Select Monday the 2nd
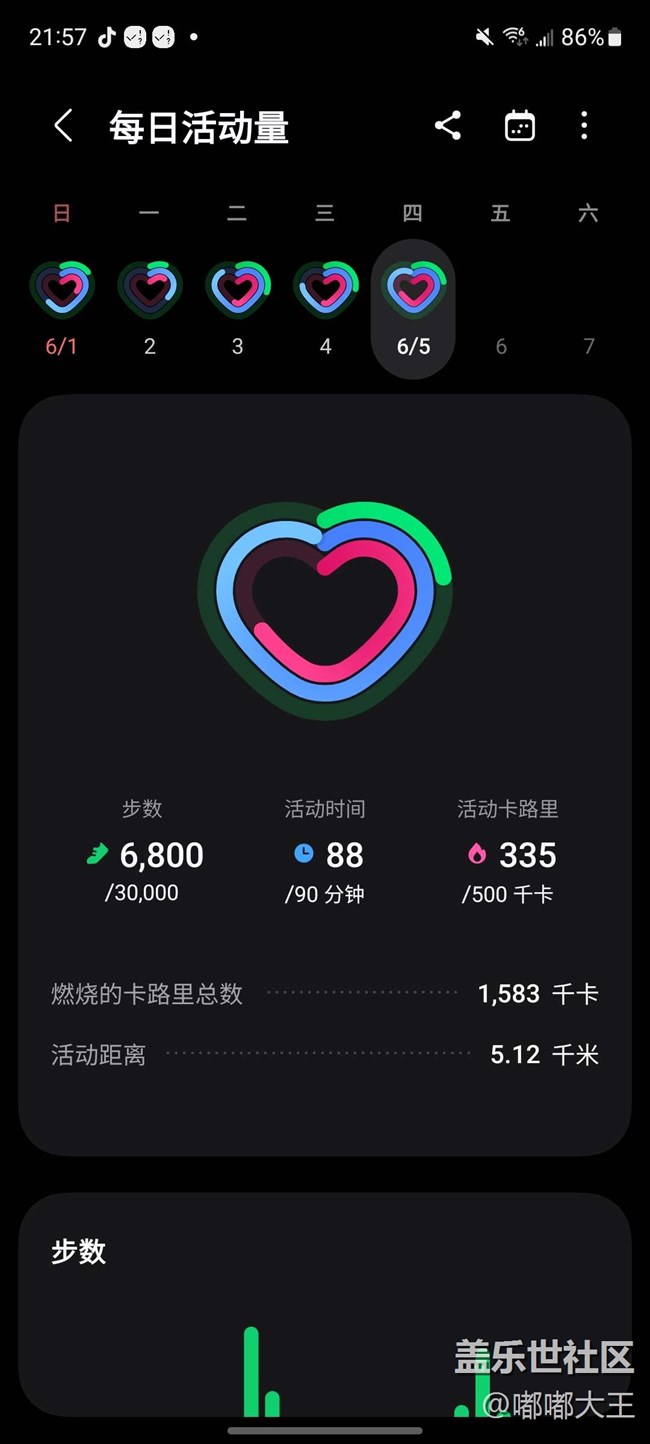This screenshot has width=650, height=1444. point(149,308)
